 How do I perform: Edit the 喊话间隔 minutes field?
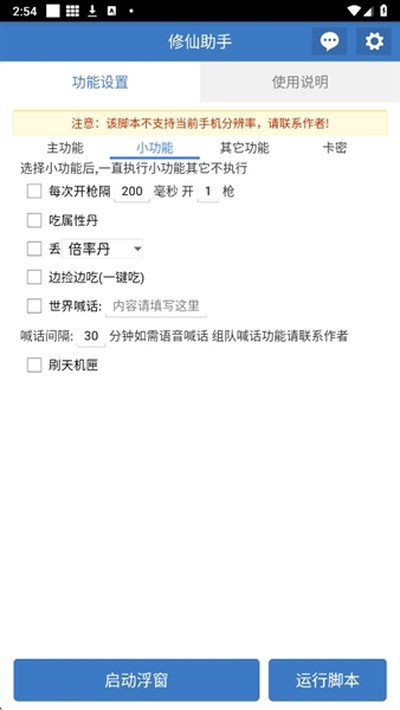pos(91,336)
